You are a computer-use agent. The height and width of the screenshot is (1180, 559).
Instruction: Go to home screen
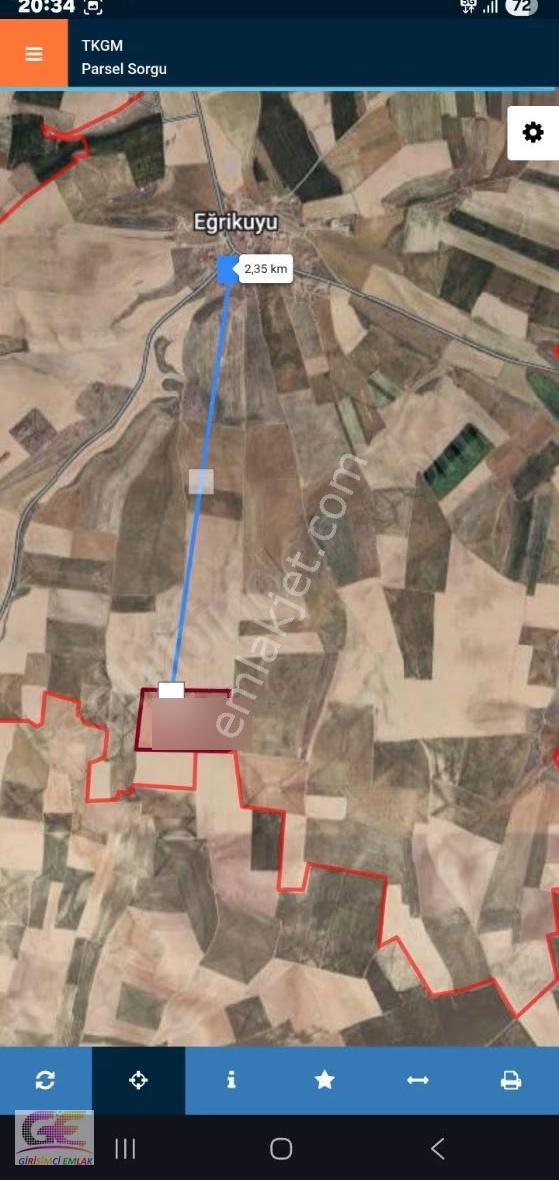281,1148
